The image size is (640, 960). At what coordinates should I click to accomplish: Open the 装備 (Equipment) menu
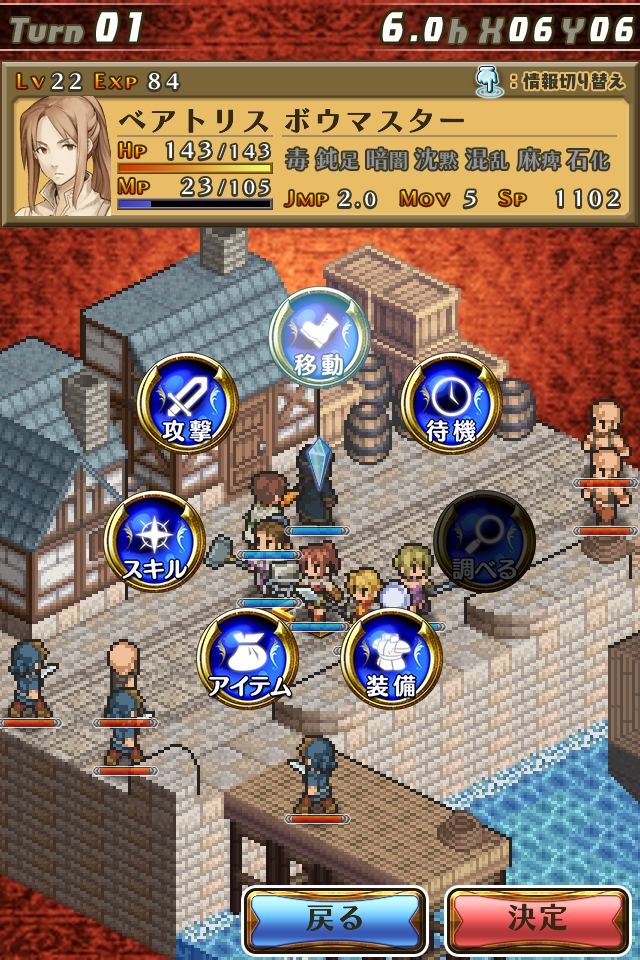point(391,657)
